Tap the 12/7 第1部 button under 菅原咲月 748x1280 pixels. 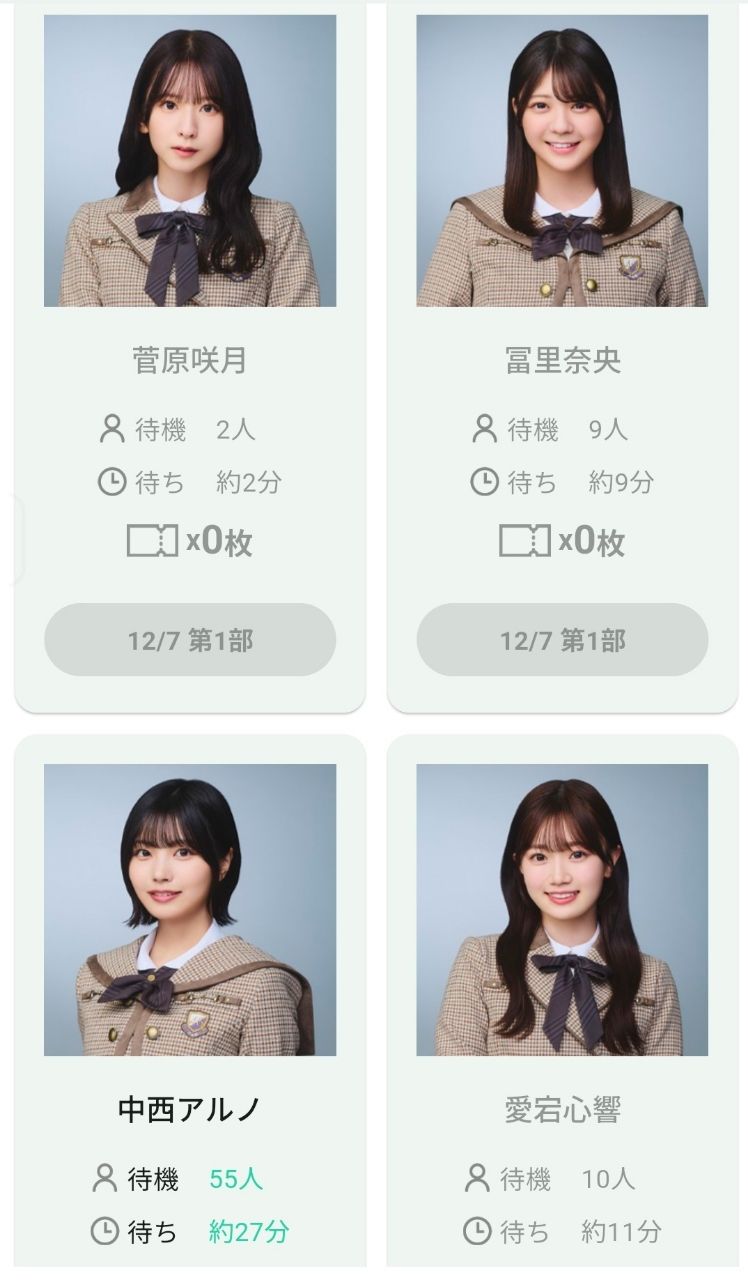point(190,640)
